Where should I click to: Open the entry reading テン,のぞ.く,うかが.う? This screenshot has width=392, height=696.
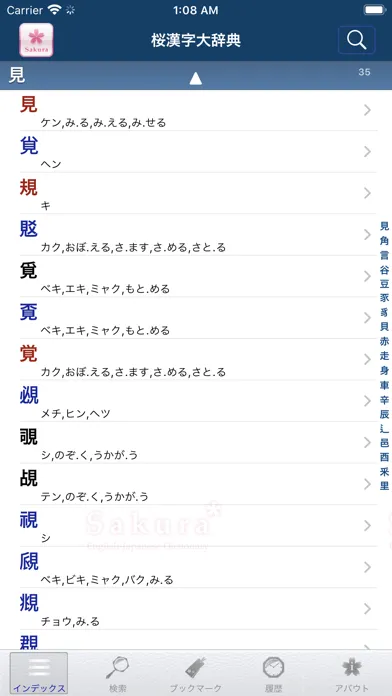(196, 484)
